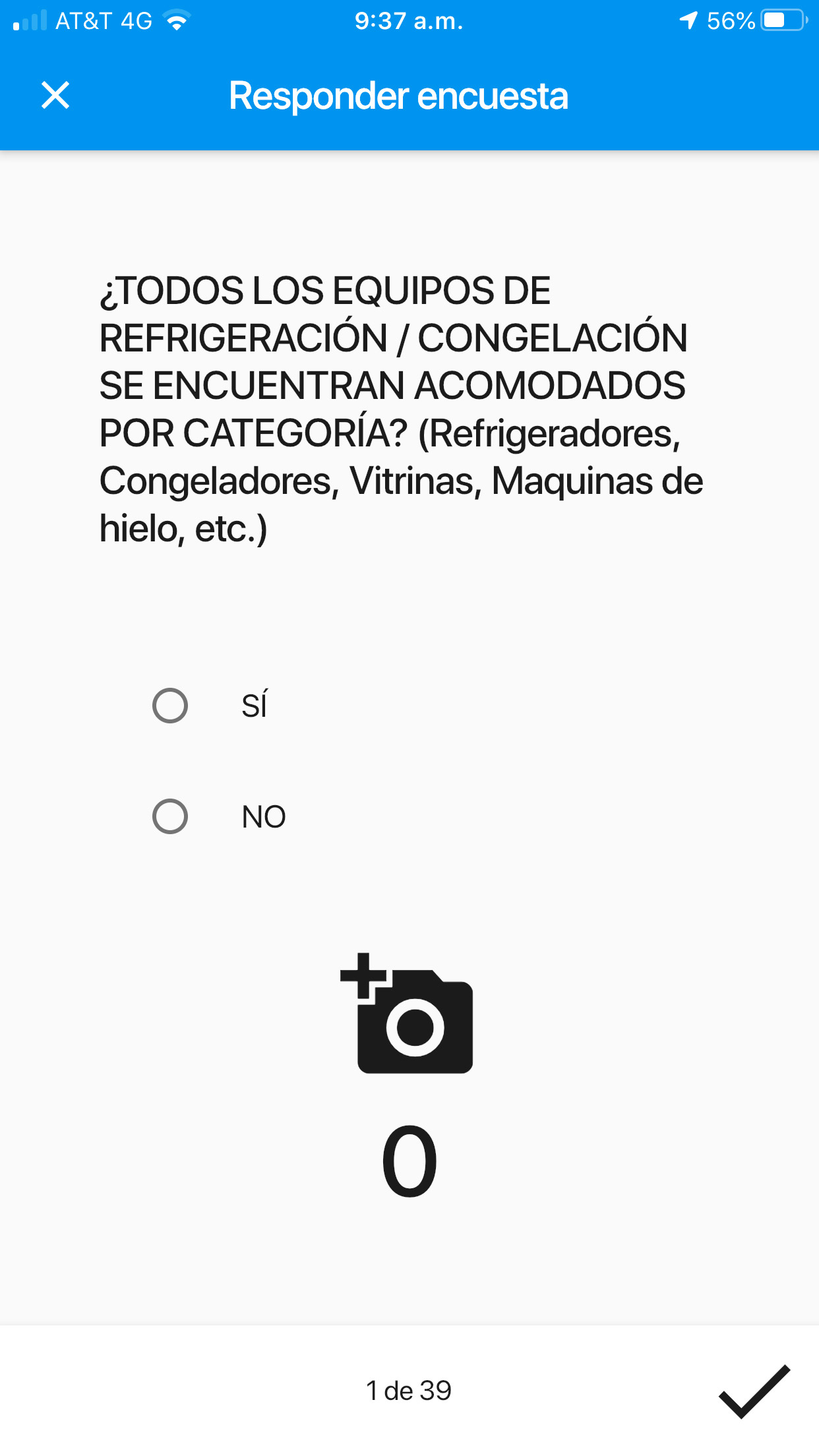Screen dimensions: 819x1456
Task: Select the SÍ radio button
Action: [x=169, y=706]
